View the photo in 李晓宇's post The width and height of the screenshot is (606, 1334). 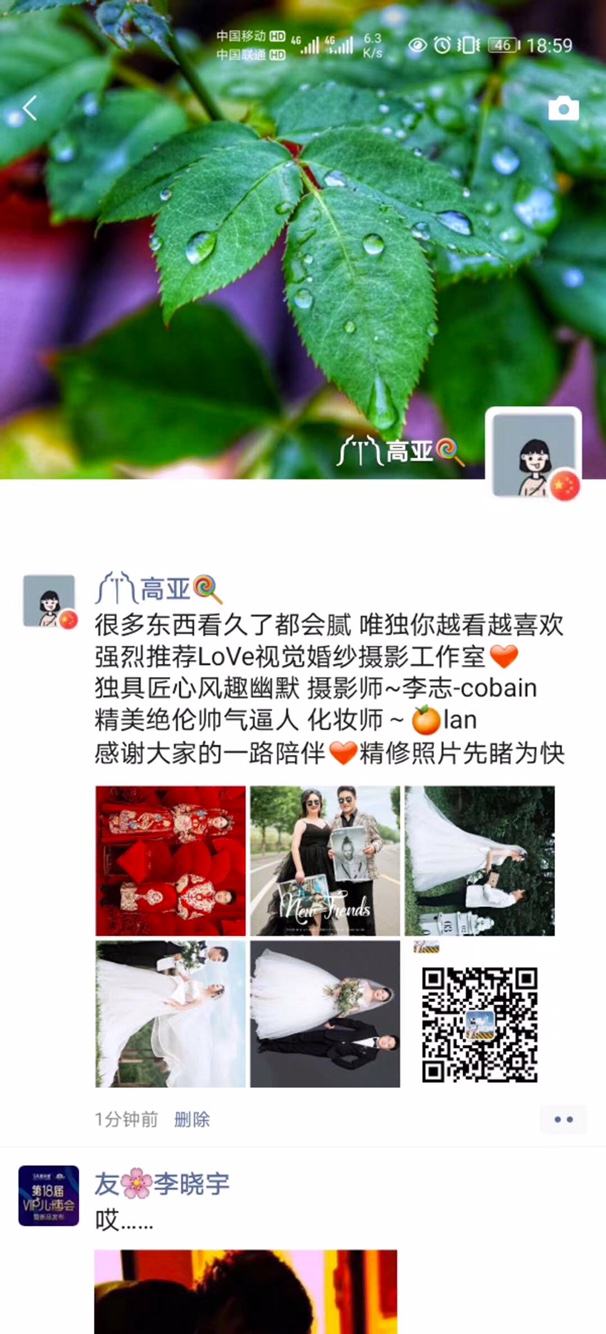tap(246, 1292)
